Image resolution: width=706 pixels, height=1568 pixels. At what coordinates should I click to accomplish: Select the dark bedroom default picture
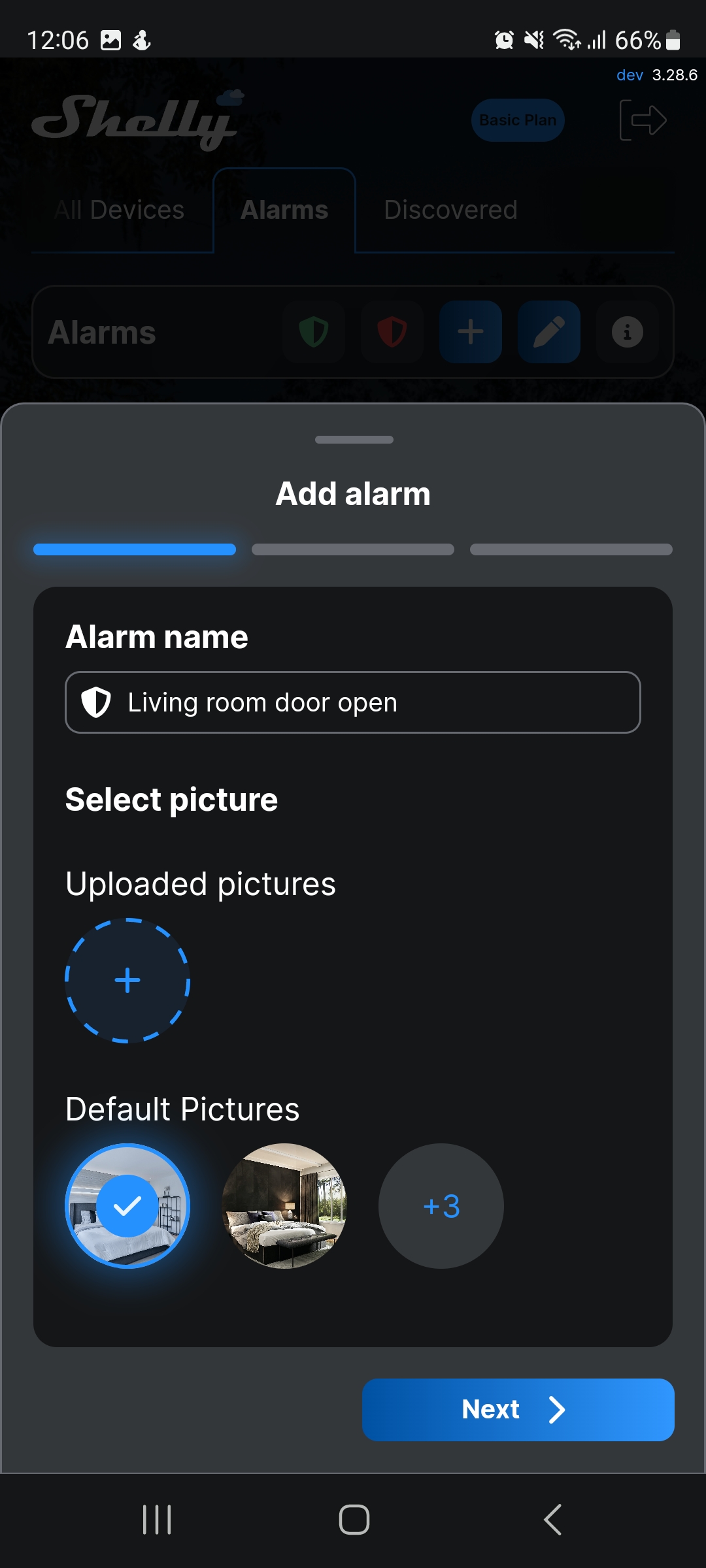pos(284,1207)
